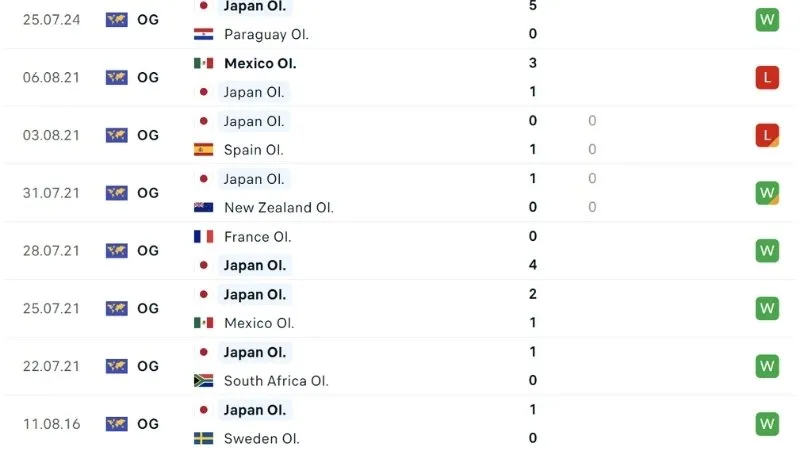Open the Japan Ol. vs Spain Ol. match
This screenshot has width=800, height=450.
(x=400, y=135)
